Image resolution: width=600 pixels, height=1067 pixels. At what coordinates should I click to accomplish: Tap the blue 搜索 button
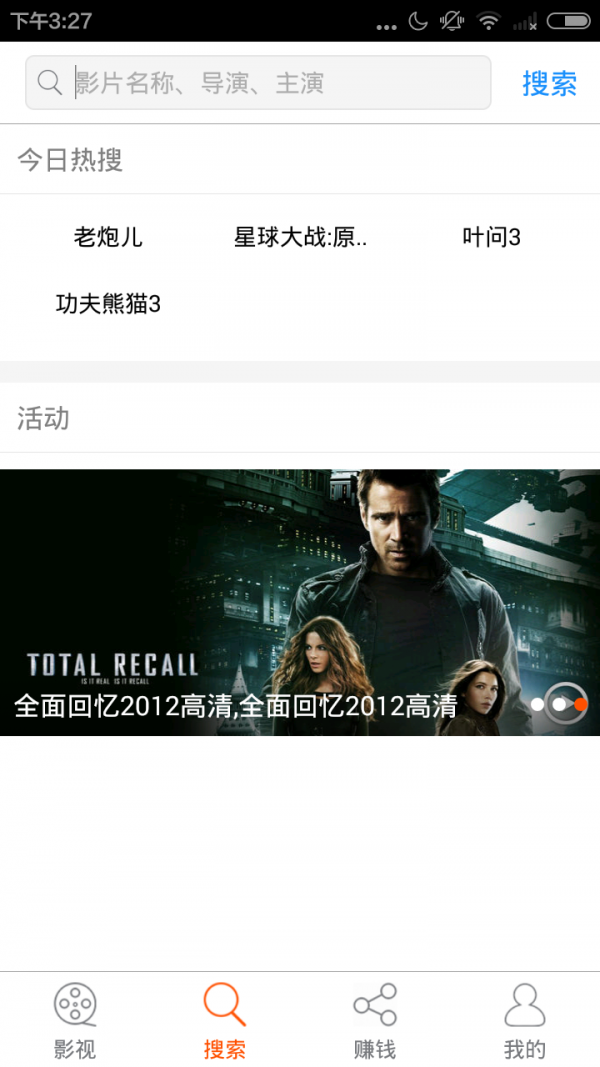click(x=549, y=84)
